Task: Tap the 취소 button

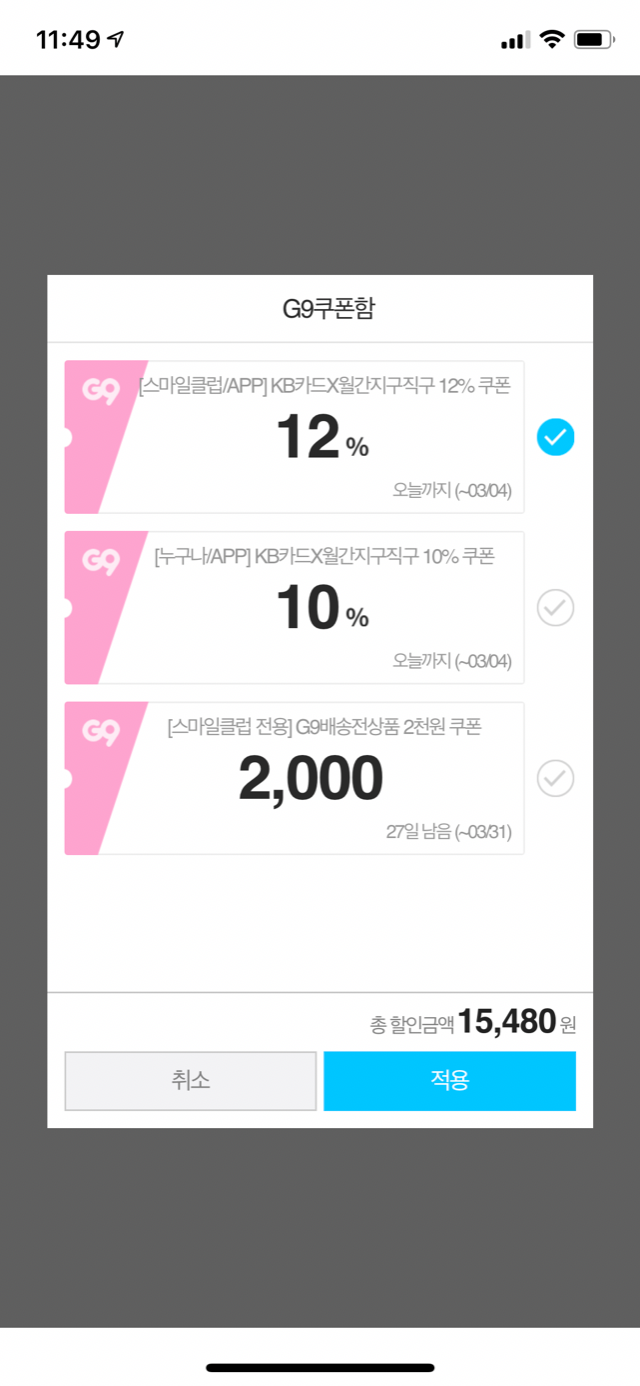Action: point(190,1081)
